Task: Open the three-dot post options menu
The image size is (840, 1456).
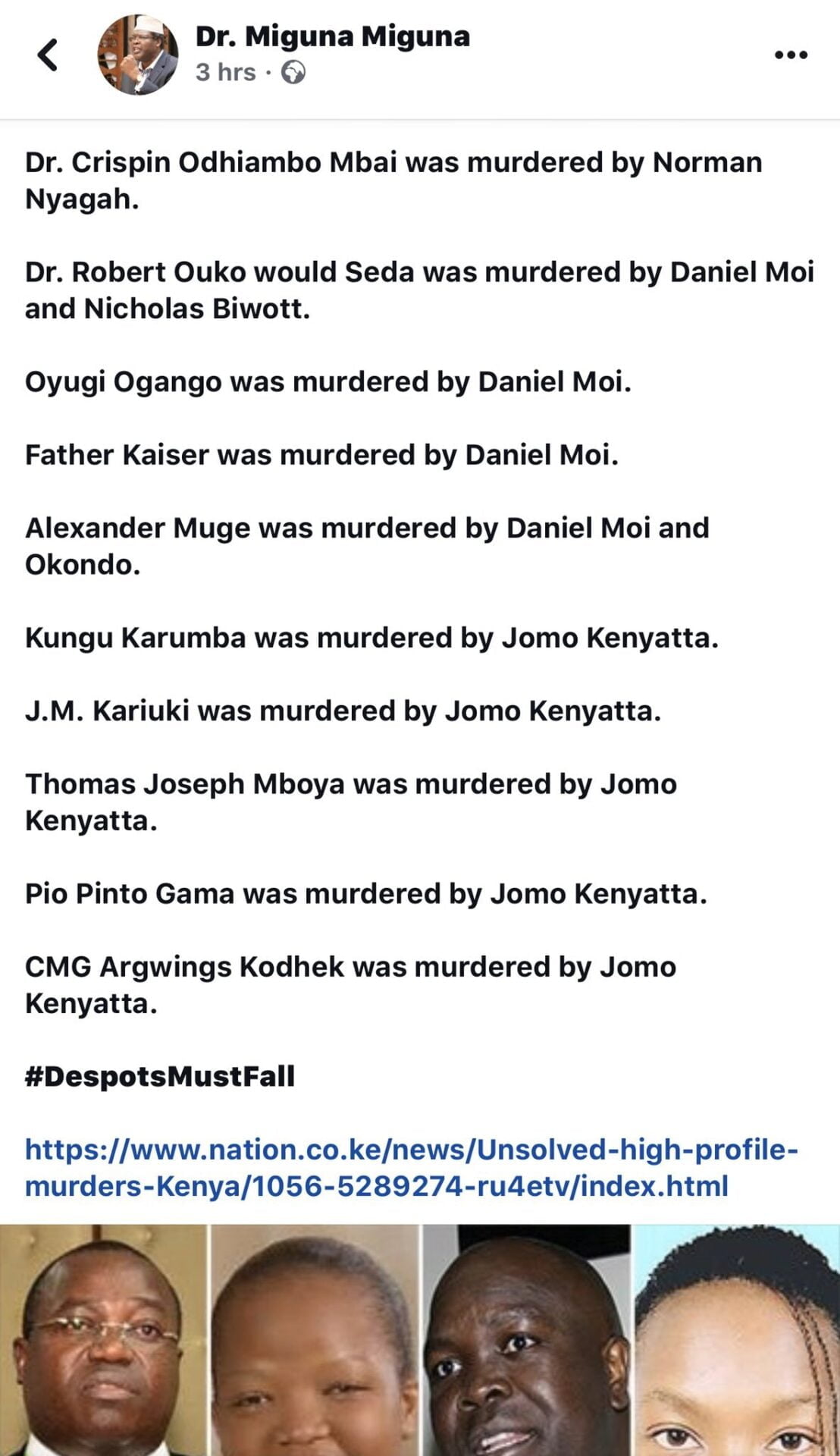Action: point(791,55)
